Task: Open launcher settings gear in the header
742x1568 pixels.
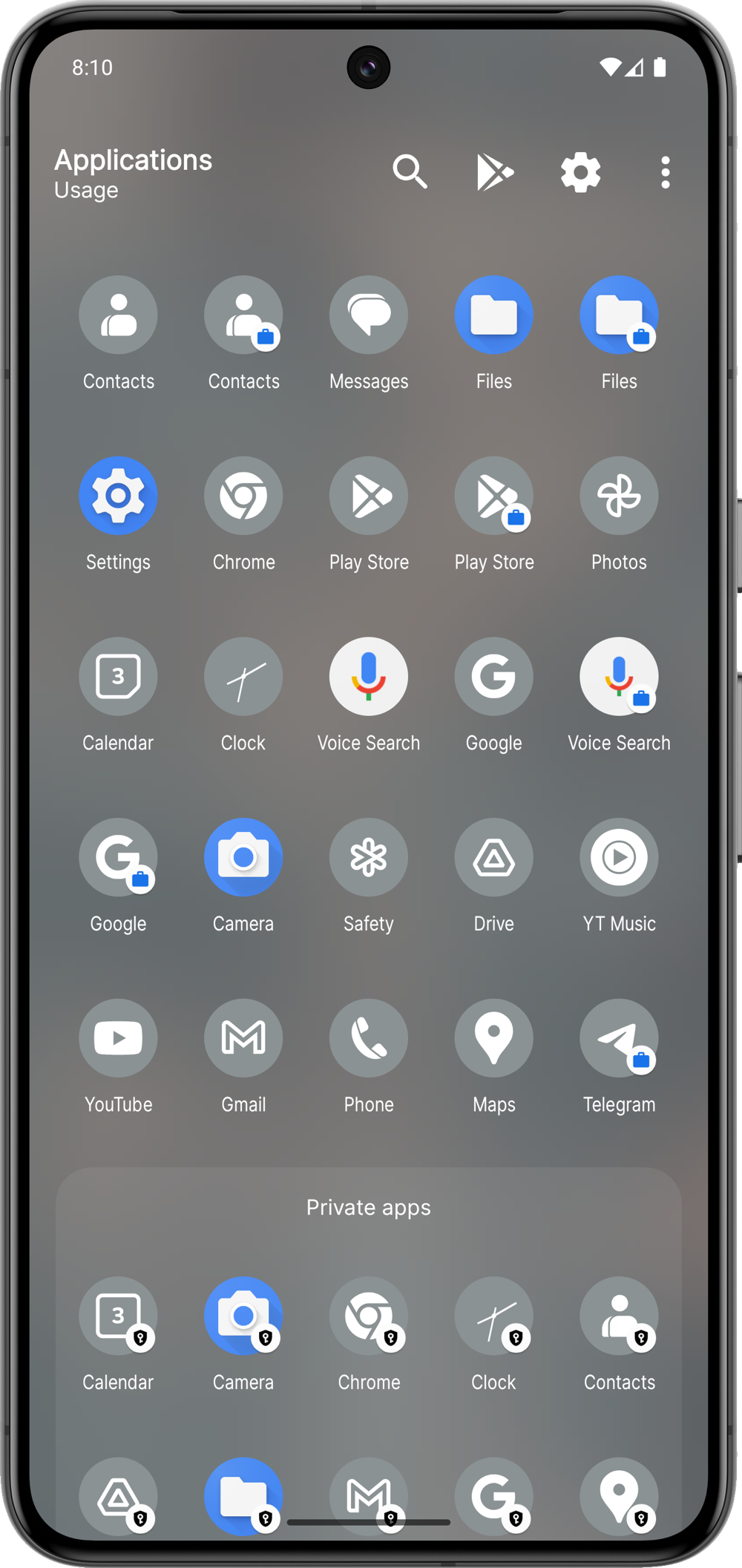Action: 580,172
